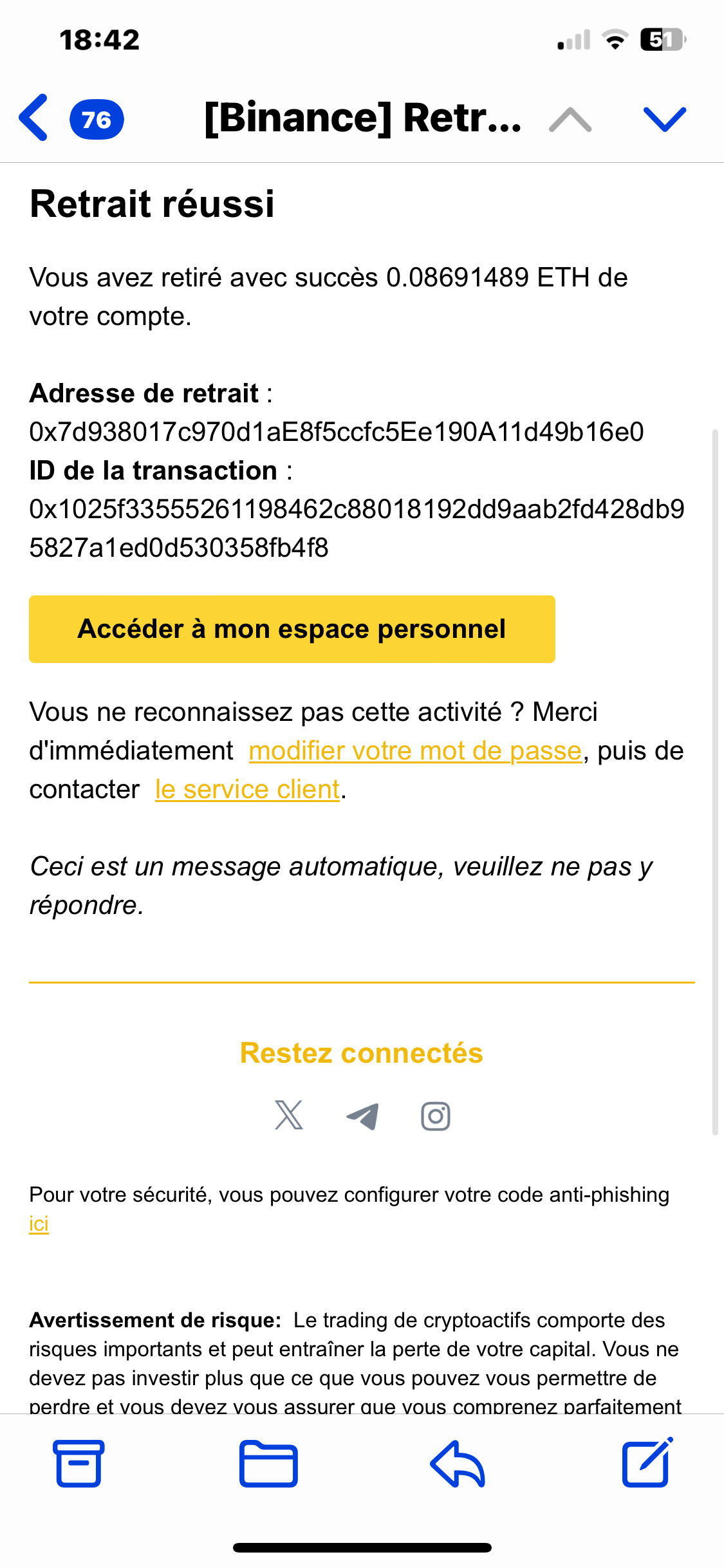
Task: Visit the Instagram icon under Restez connectés
Action: (x=436, y=1116)
